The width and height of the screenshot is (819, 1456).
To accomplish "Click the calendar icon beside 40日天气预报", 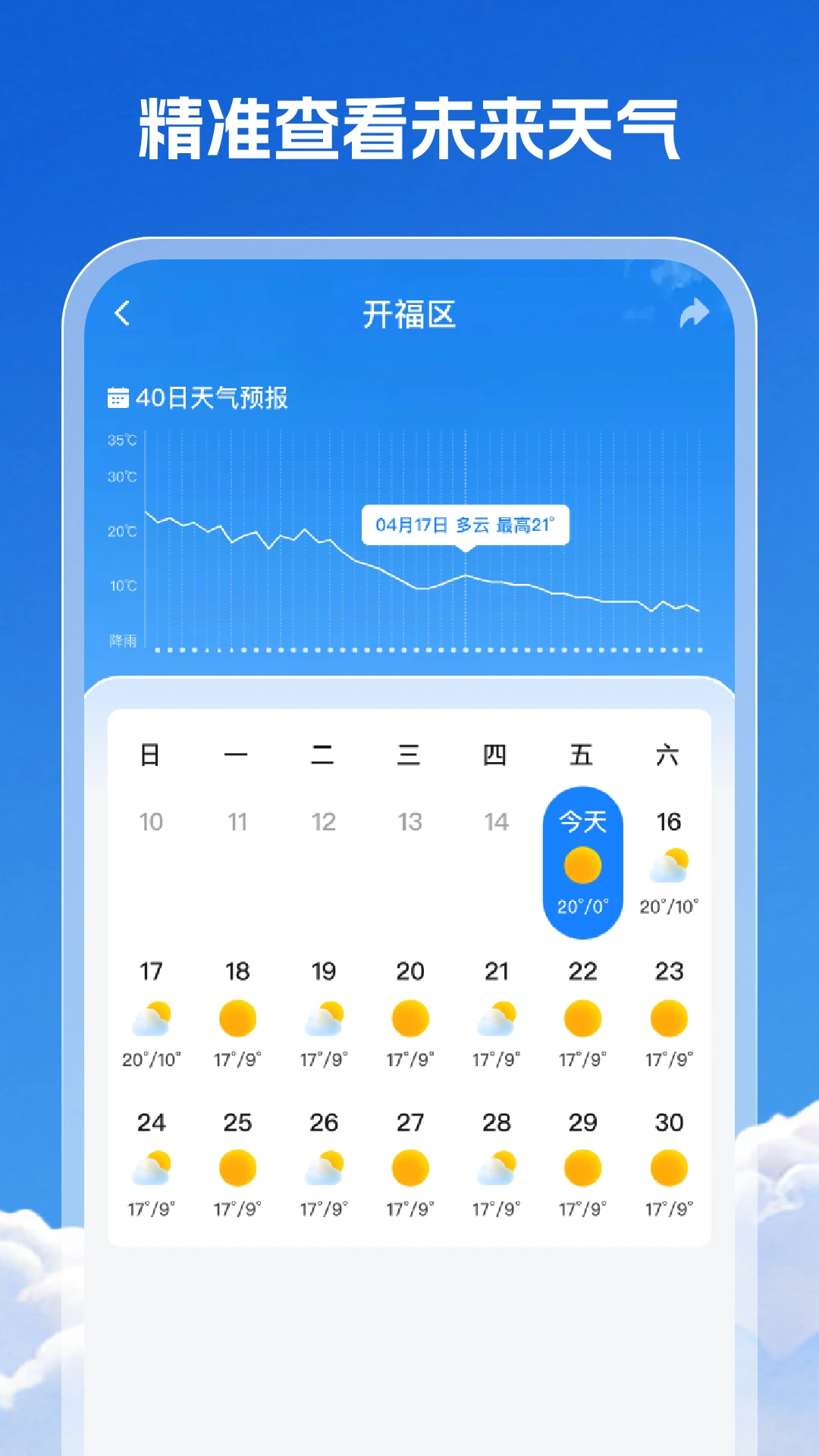I will [x=118, y=396].
